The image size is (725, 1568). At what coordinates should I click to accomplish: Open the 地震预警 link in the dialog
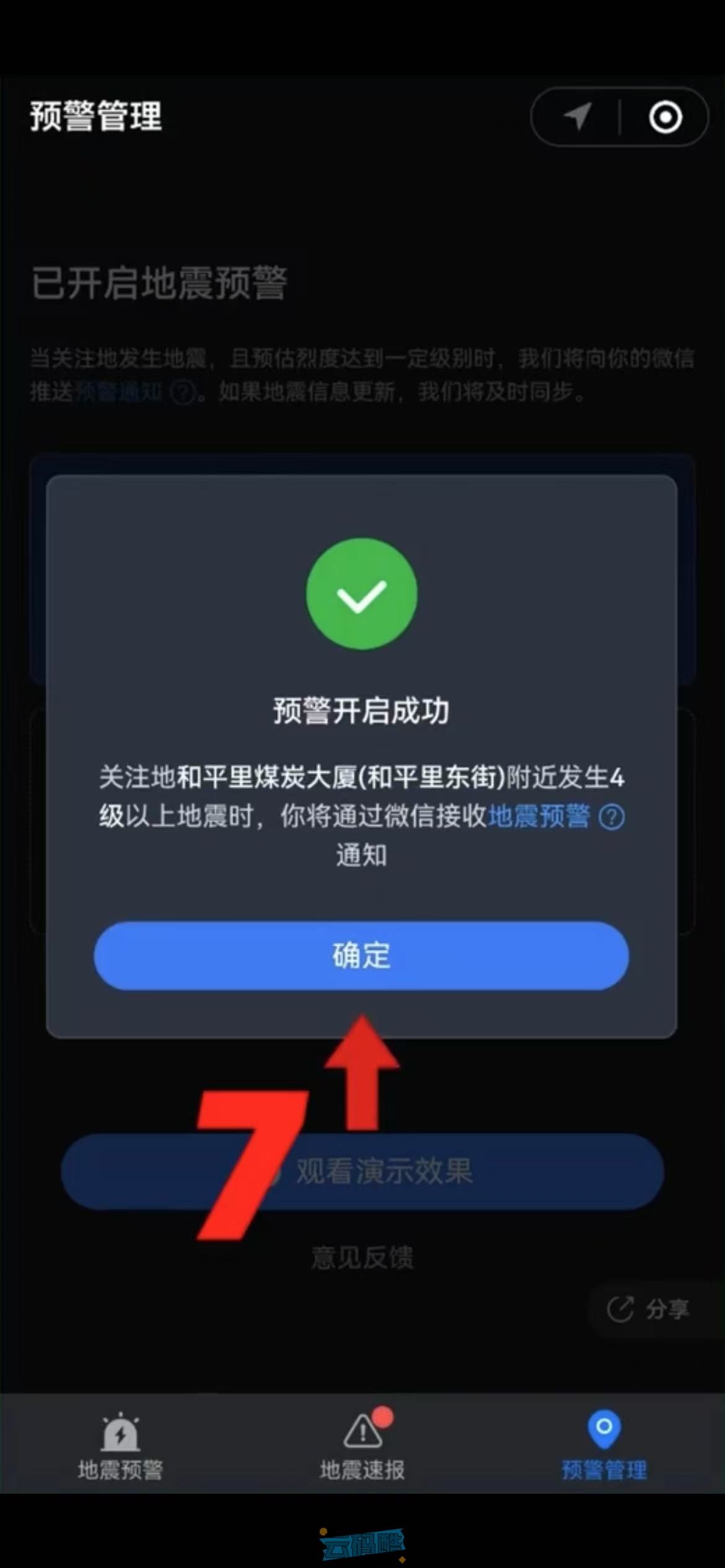(539, 817)
